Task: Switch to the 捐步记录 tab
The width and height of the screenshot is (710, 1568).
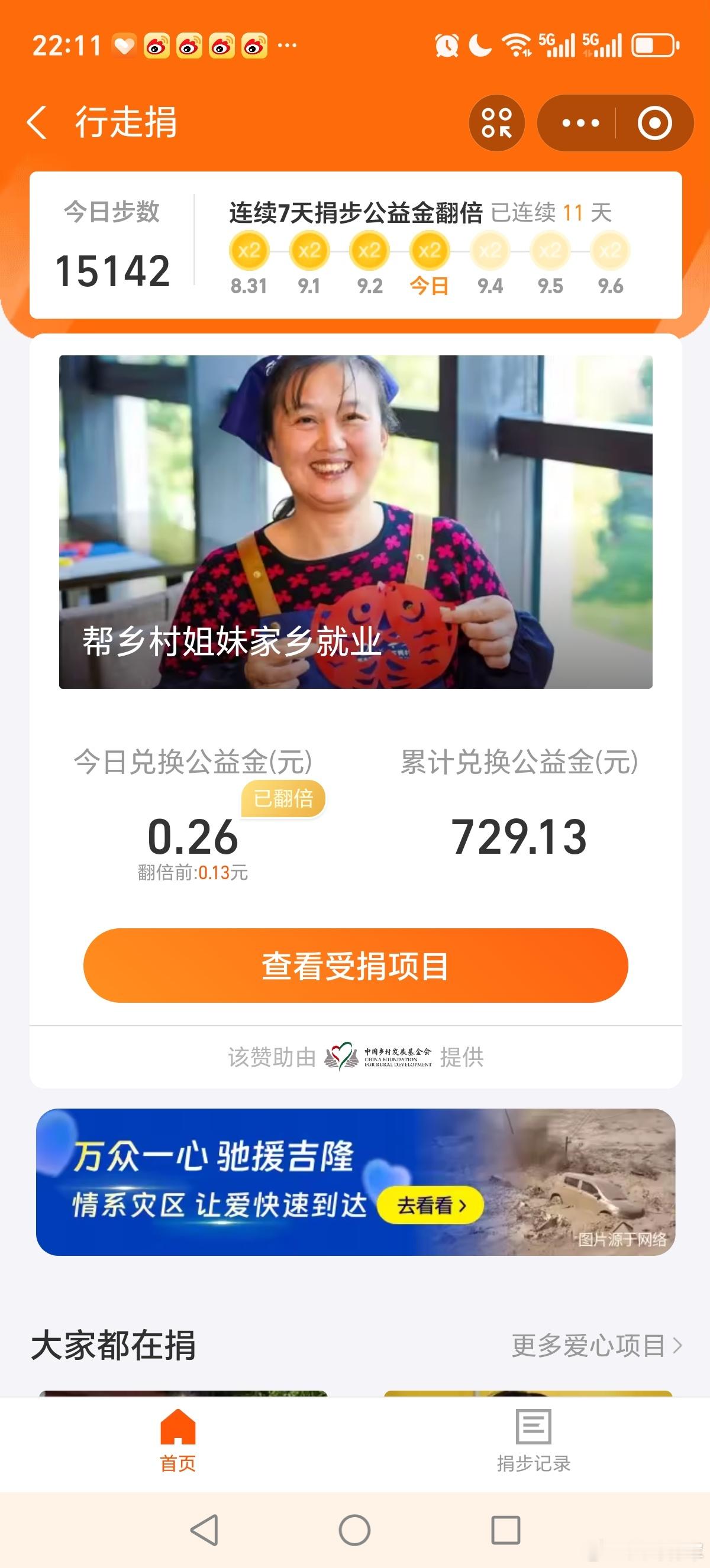Action: pos(534,1440)
